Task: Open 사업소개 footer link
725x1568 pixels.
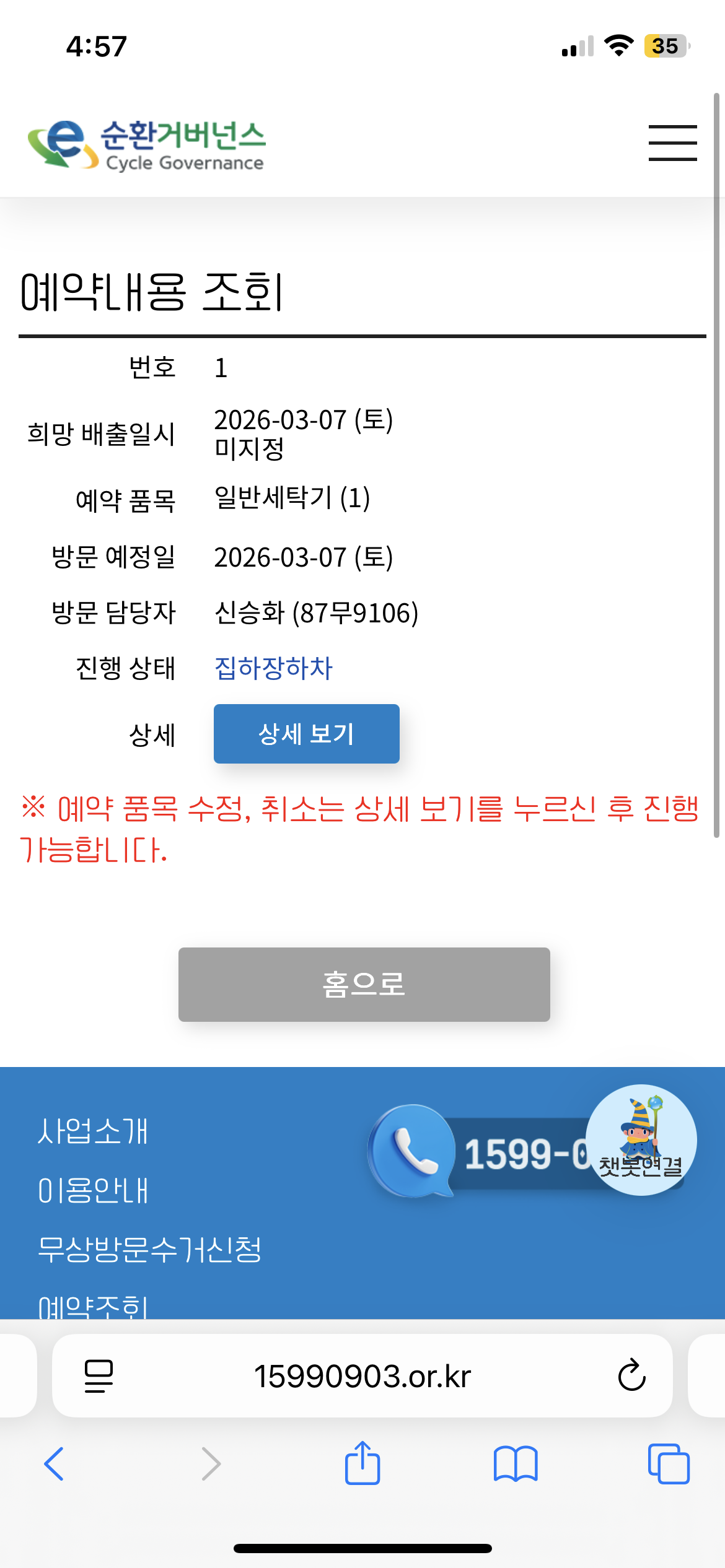Action: (93, 1131)
